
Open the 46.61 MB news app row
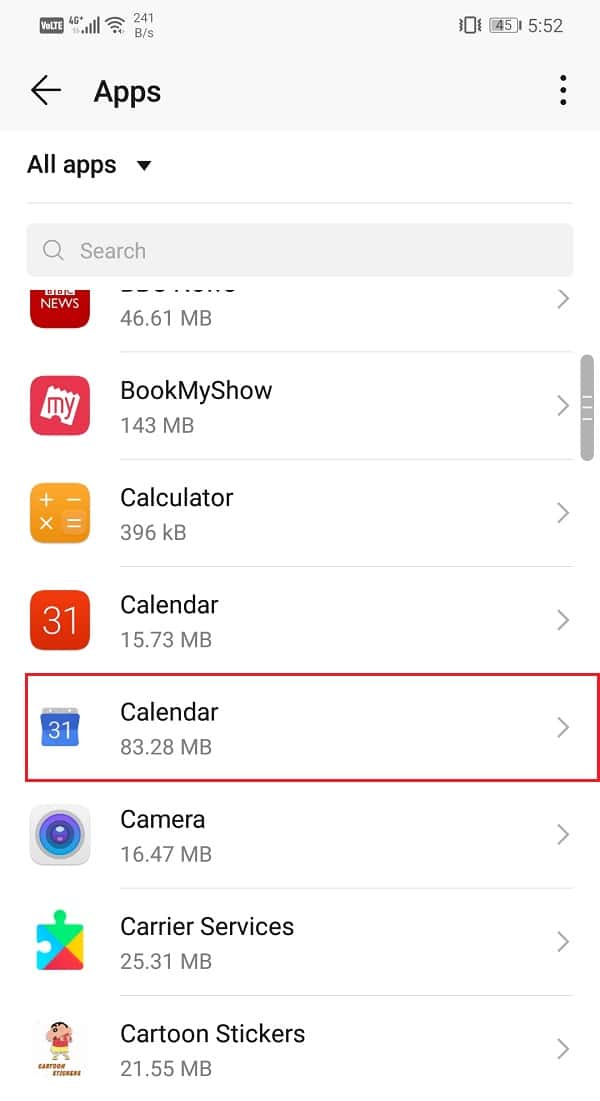click(300, 309)
